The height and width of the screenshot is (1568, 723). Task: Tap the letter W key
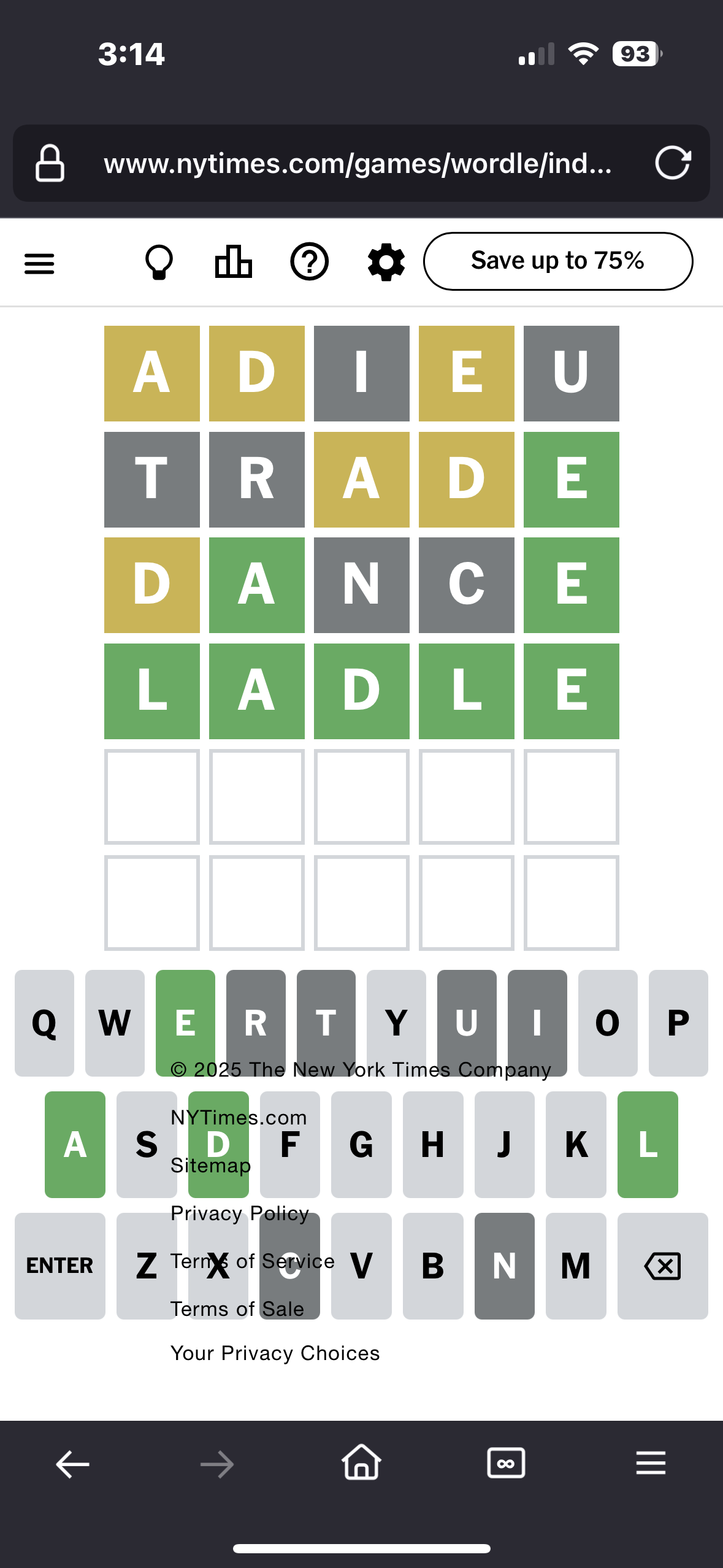tap(115, 1023)
